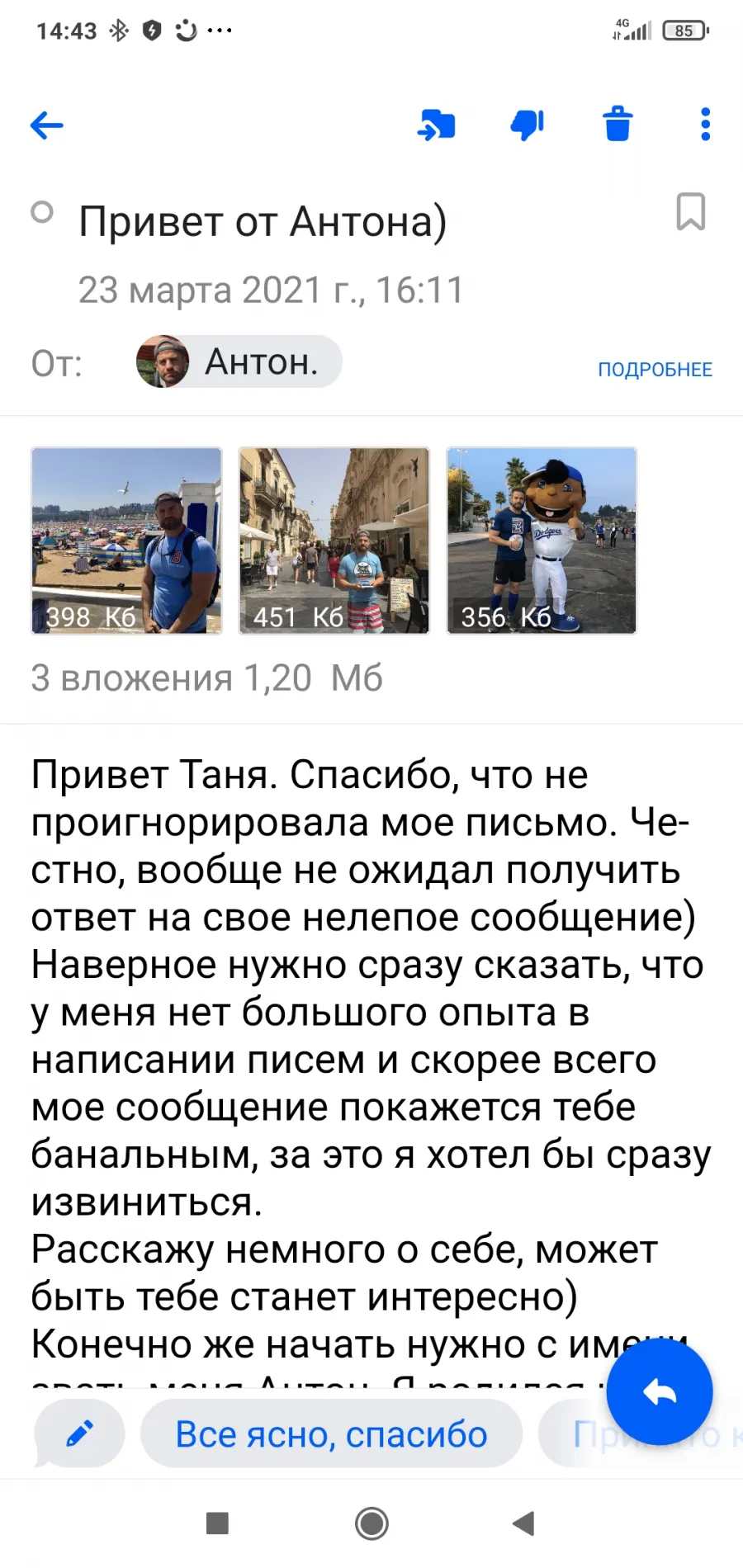Move email to a folder
The width and height of the screenshot is (743, 1568).
(x=437, y=125)
